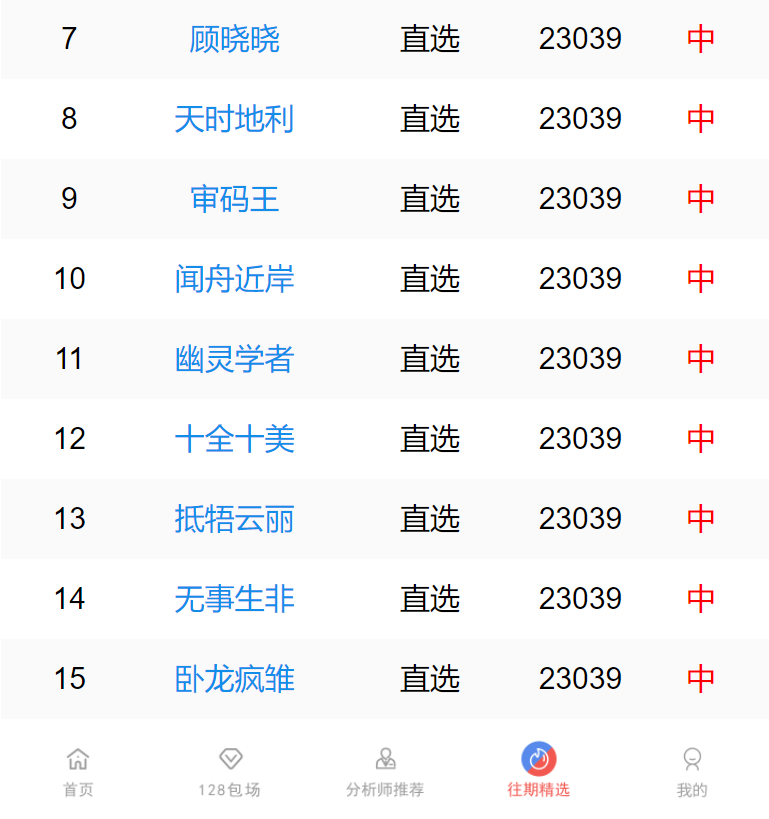The height and width of the screenshot is (819, 769).
Task: Open the 128包场 tab
Action: coord(230,771)
